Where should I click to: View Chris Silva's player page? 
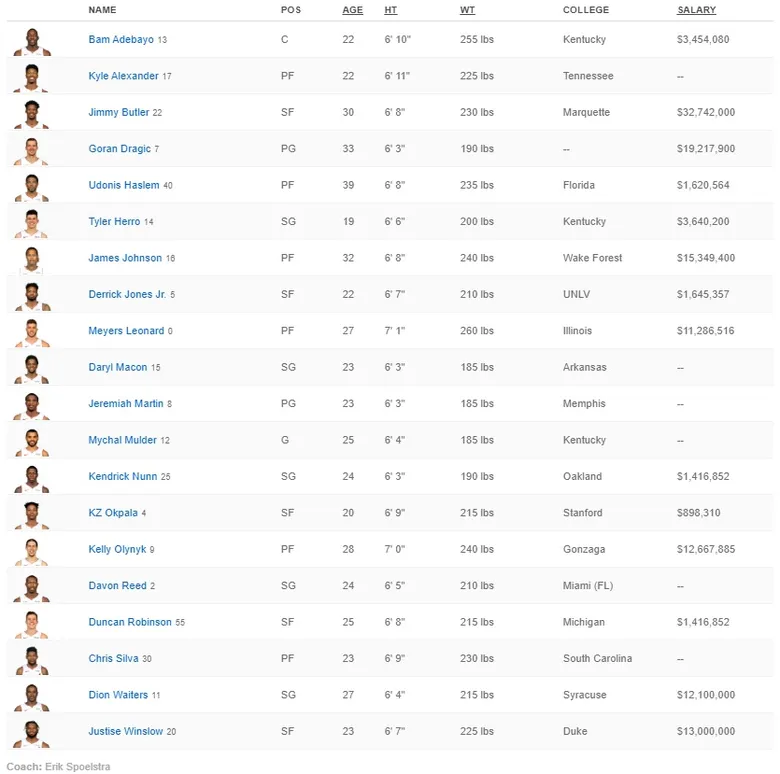click(x=113, y=659)
